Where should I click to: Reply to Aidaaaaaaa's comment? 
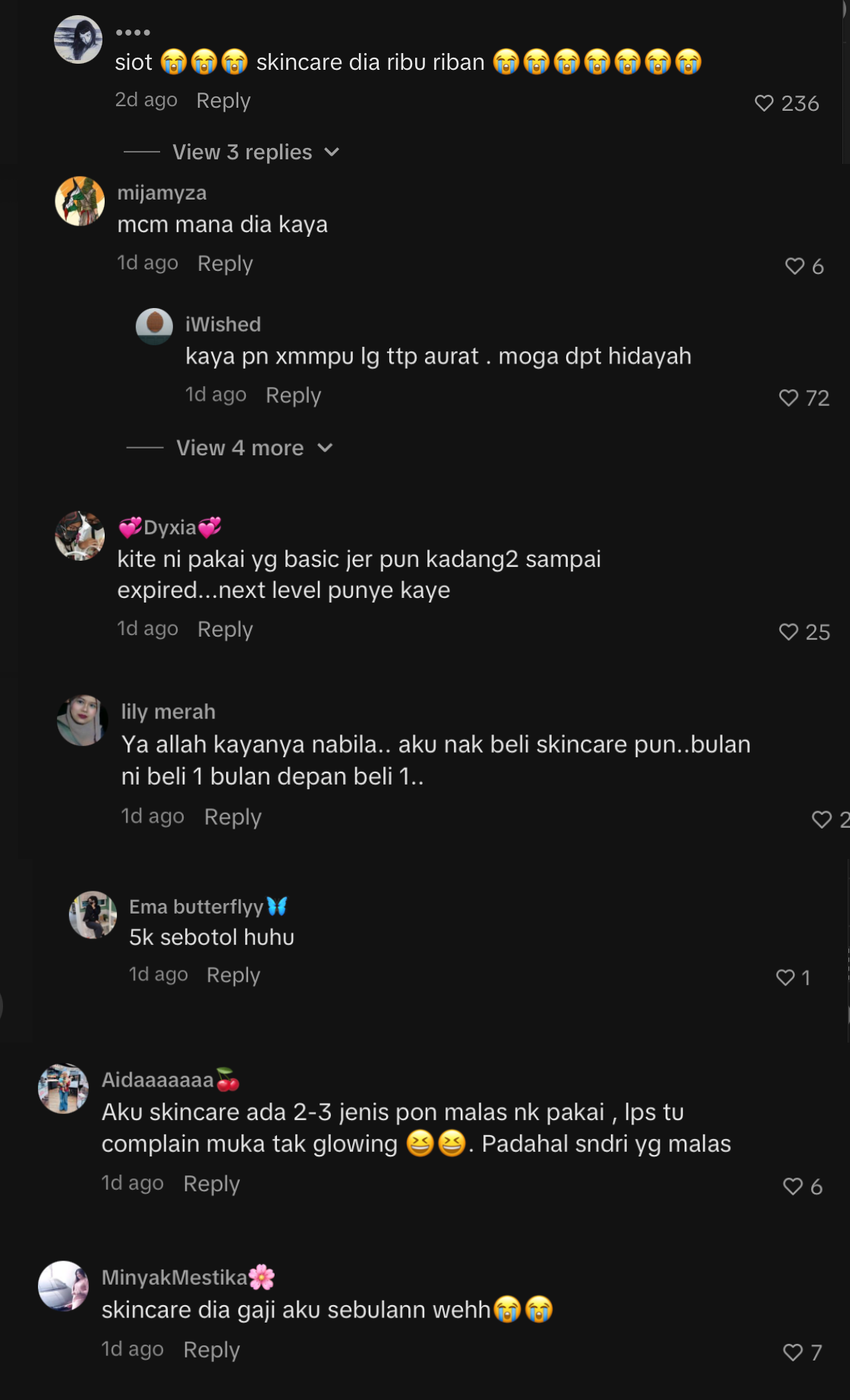click(x=211, y=1183)
